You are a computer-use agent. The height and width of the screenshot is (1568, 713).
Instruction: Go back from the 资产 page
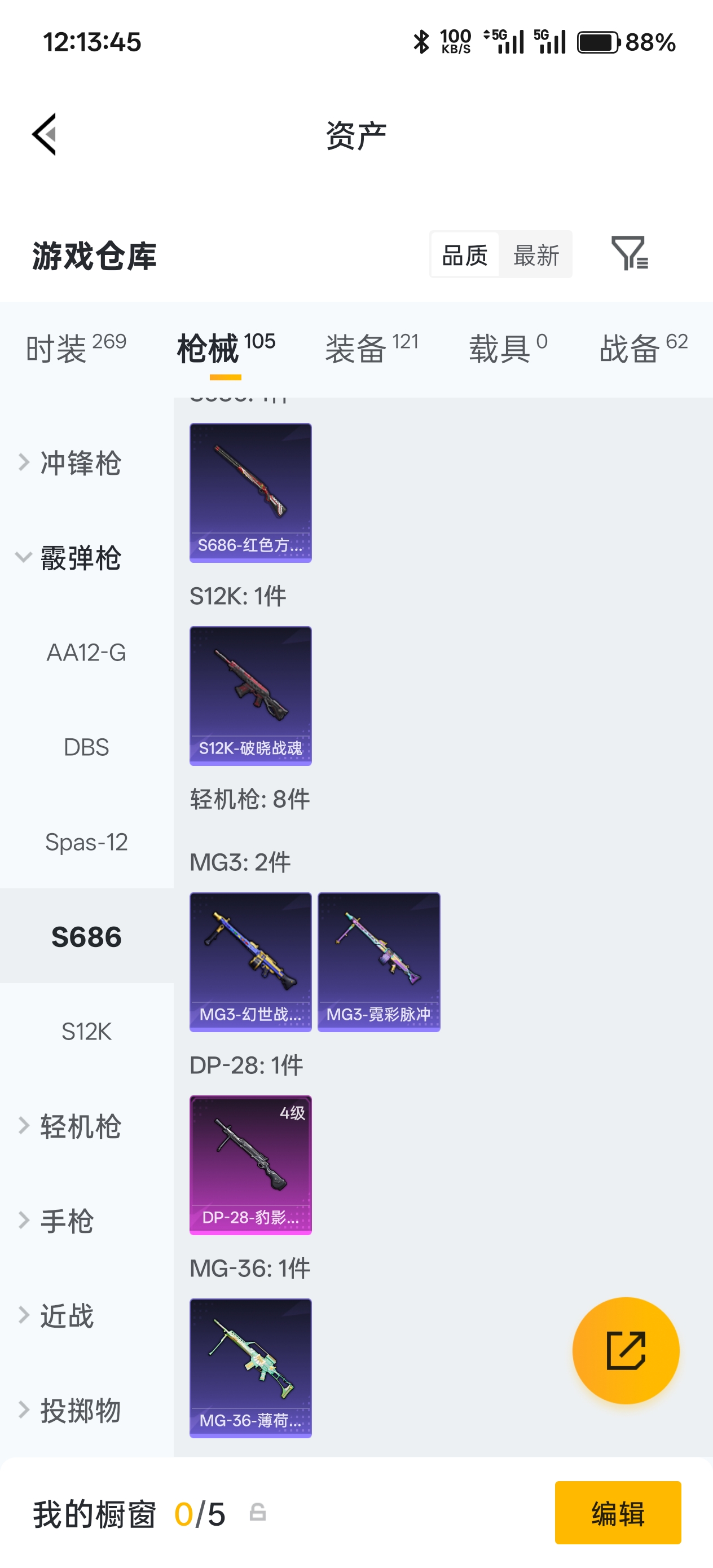45,134
